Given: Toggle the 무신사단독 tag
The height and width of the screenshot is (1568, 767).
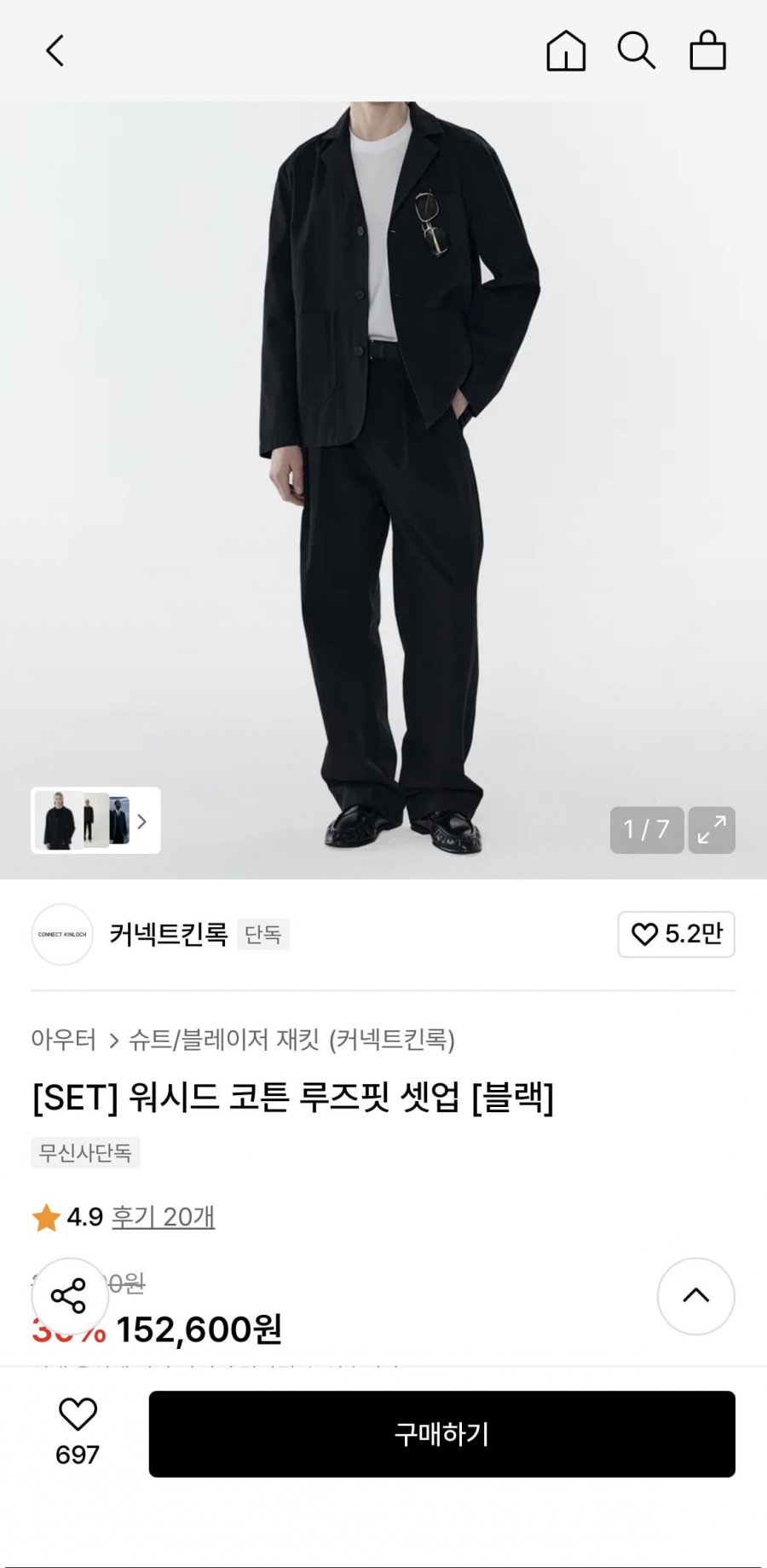Looking at the screenshot, I should click(86, 1154).
